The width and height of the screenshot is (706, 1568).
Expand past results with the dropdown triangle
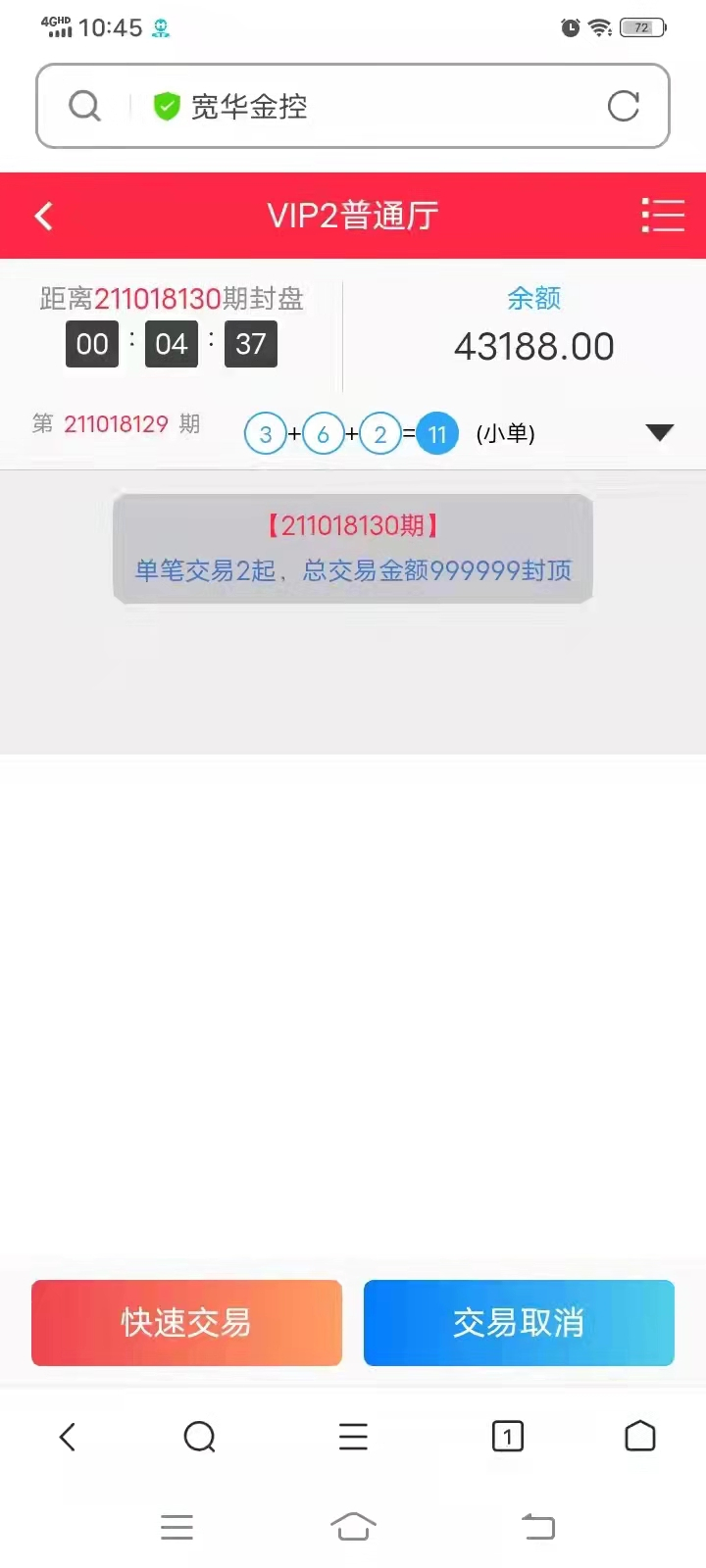pyautogui.click(x=660, y=432)
